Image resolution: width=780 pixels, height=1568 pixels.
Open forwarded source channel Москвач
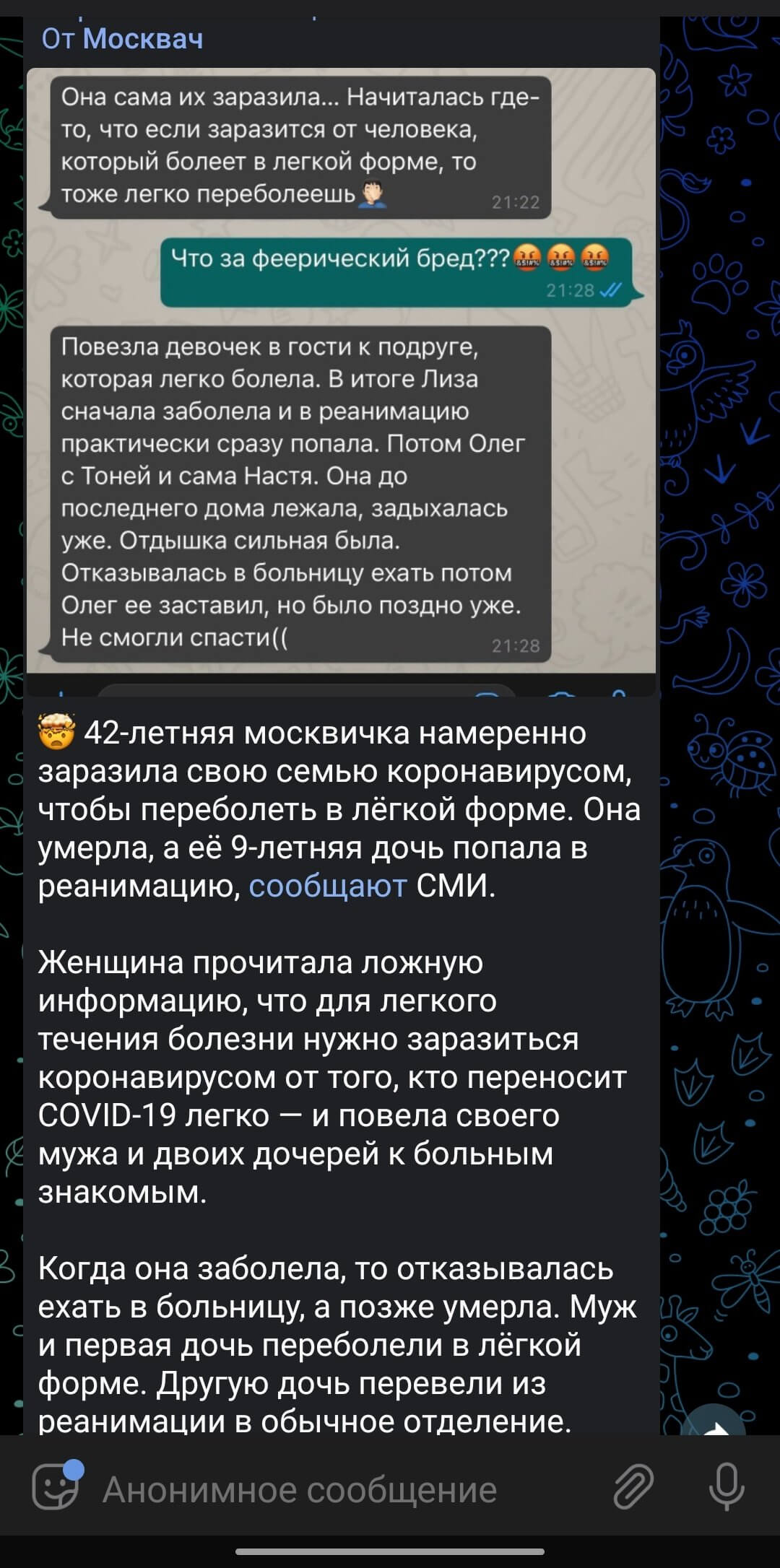[142, 38]
